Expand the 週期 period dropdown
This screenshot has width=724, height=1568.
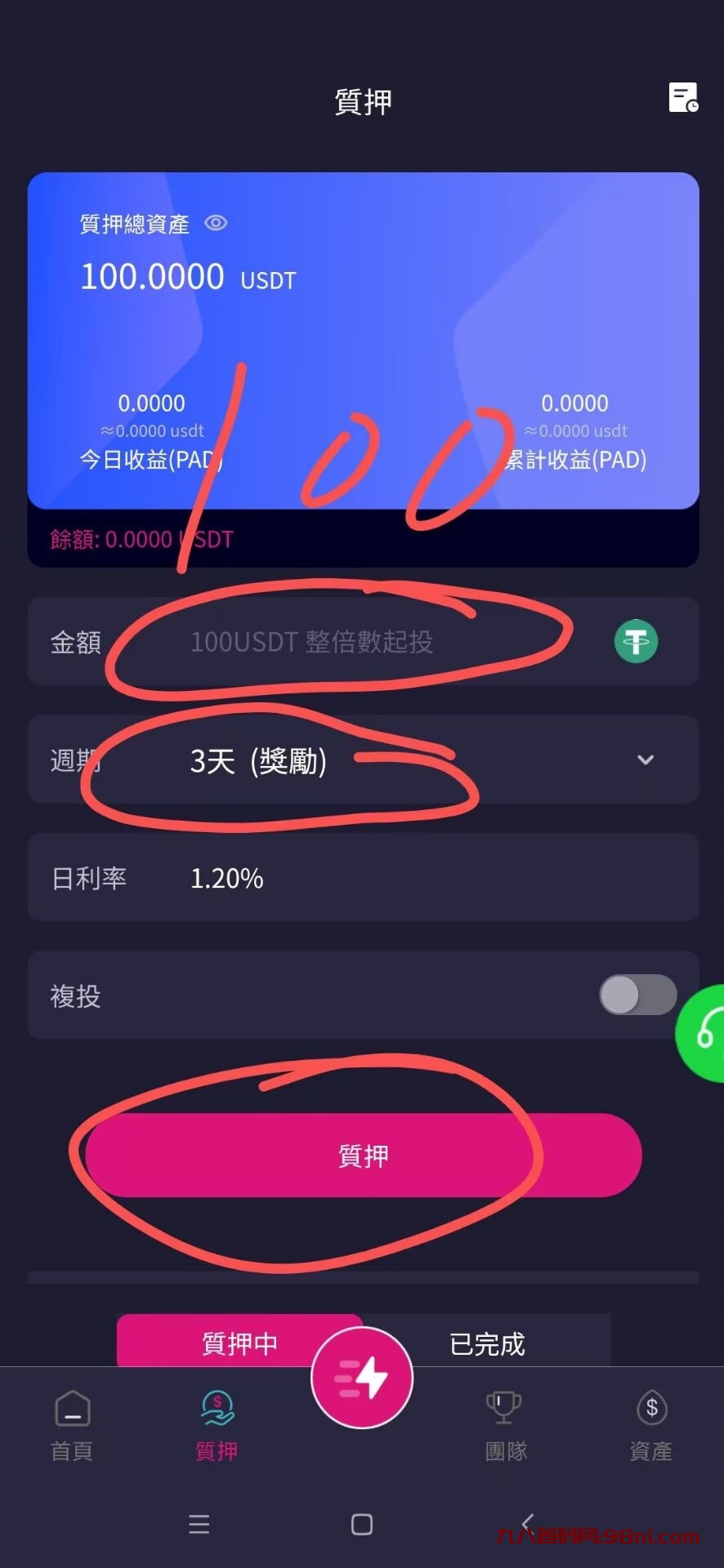click(x=645, y=760)
